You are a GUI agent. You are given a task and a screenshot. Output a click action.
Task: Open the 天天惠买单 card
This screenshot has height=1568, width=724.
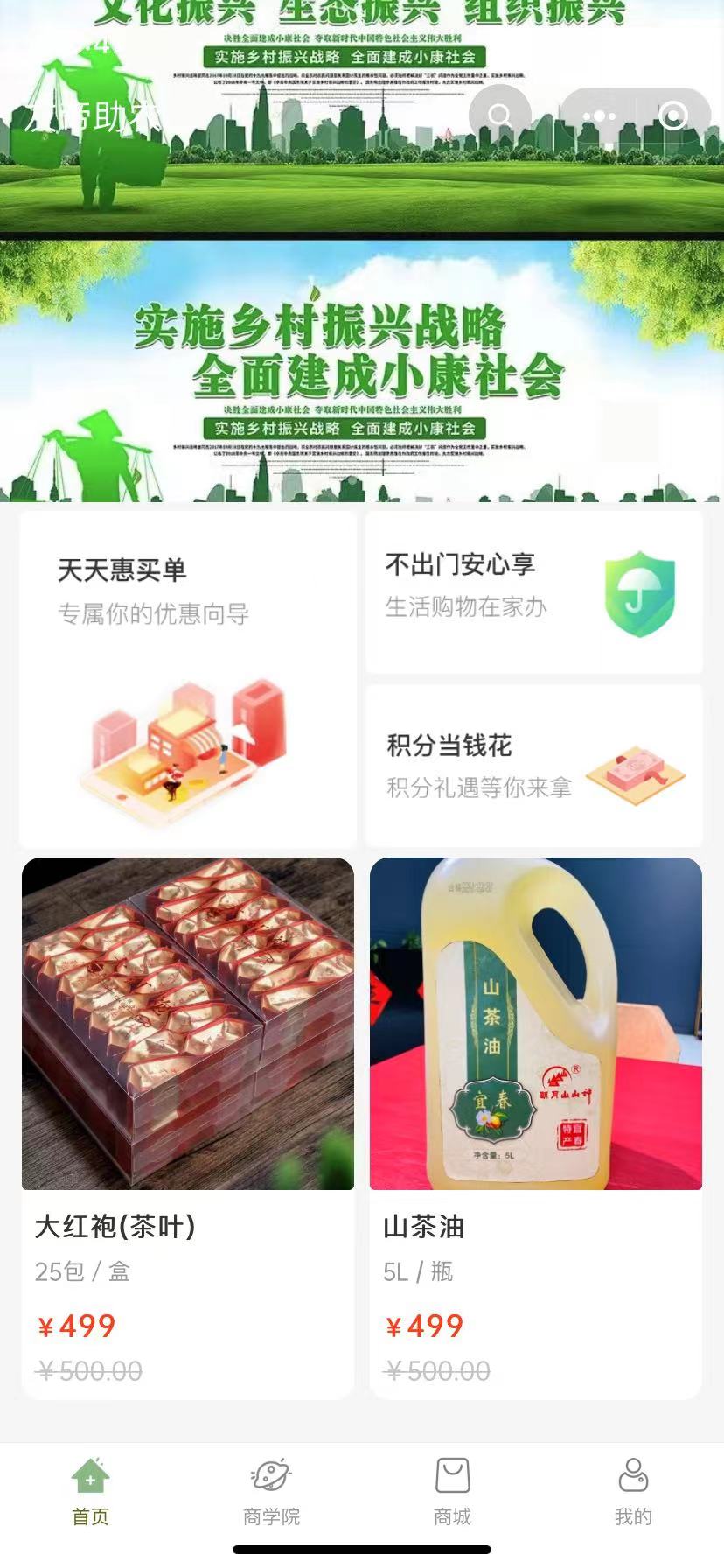pos(186,674)
